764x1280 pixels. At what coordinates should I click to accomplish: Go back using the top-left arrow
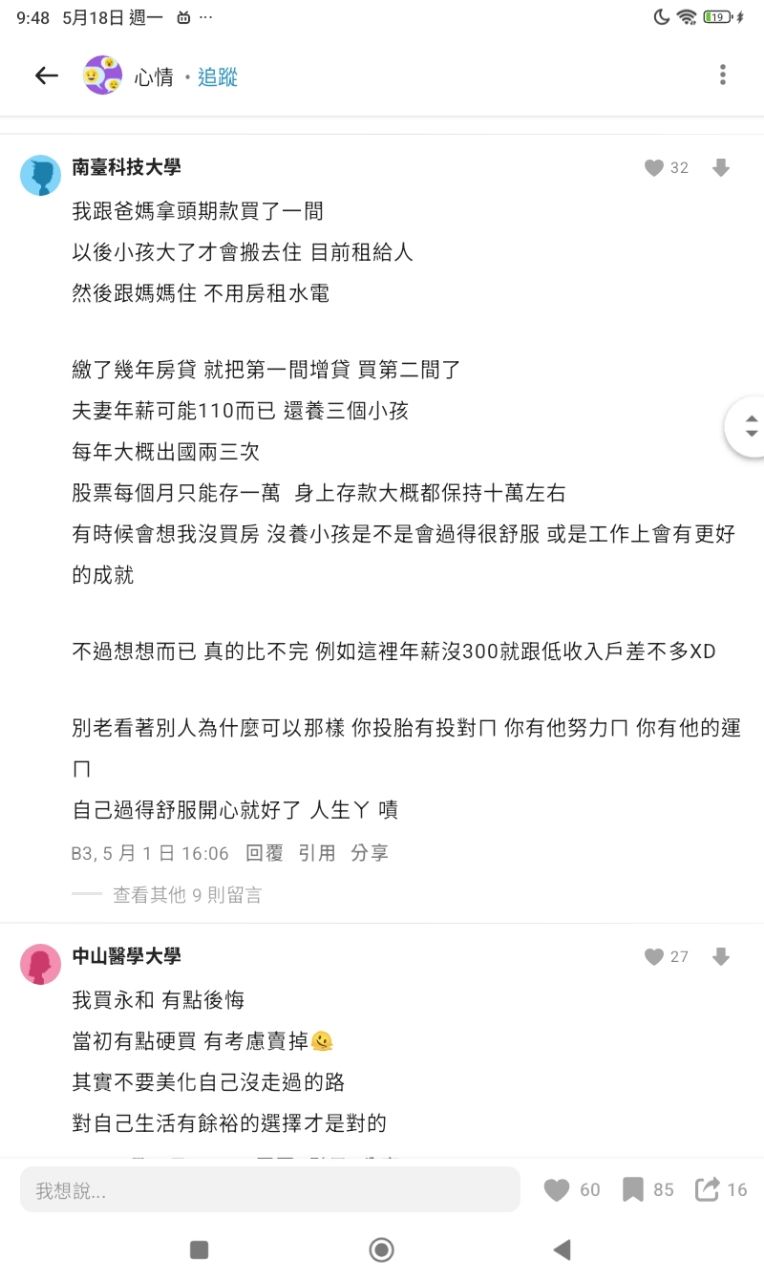(x=47, y=75)
